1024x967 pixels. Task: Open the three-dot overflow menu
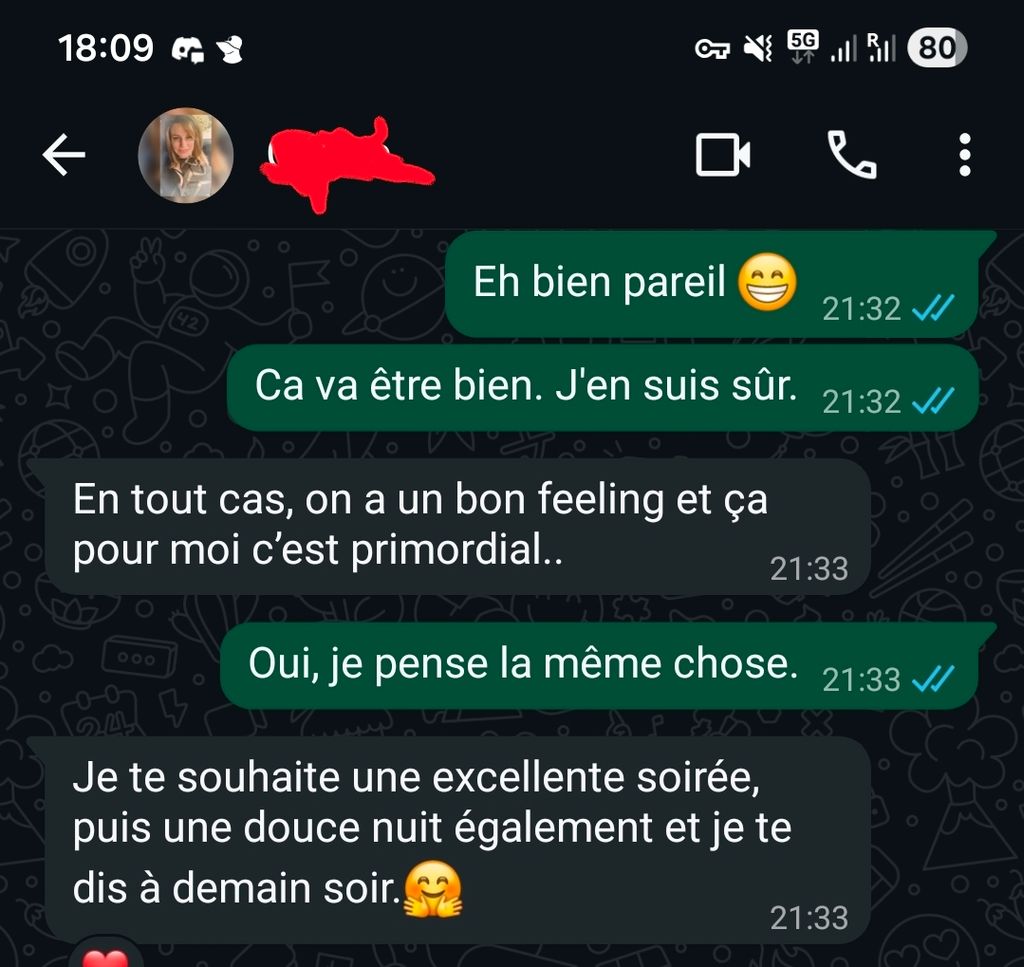click(964, 156)
